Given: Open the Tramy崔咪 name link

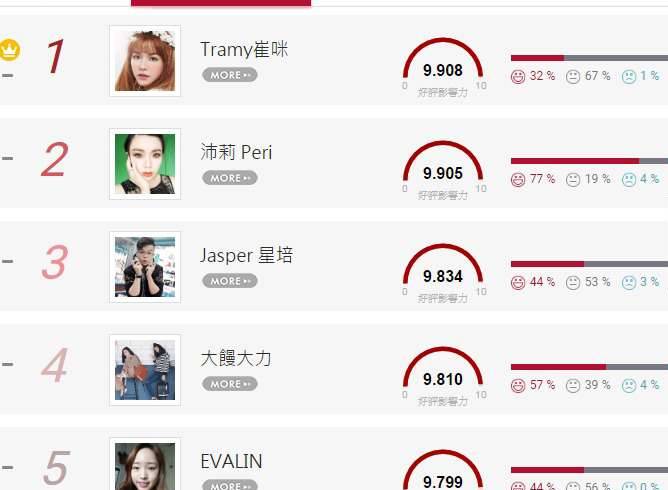Looking at the screenshot, I should [244, 49].
